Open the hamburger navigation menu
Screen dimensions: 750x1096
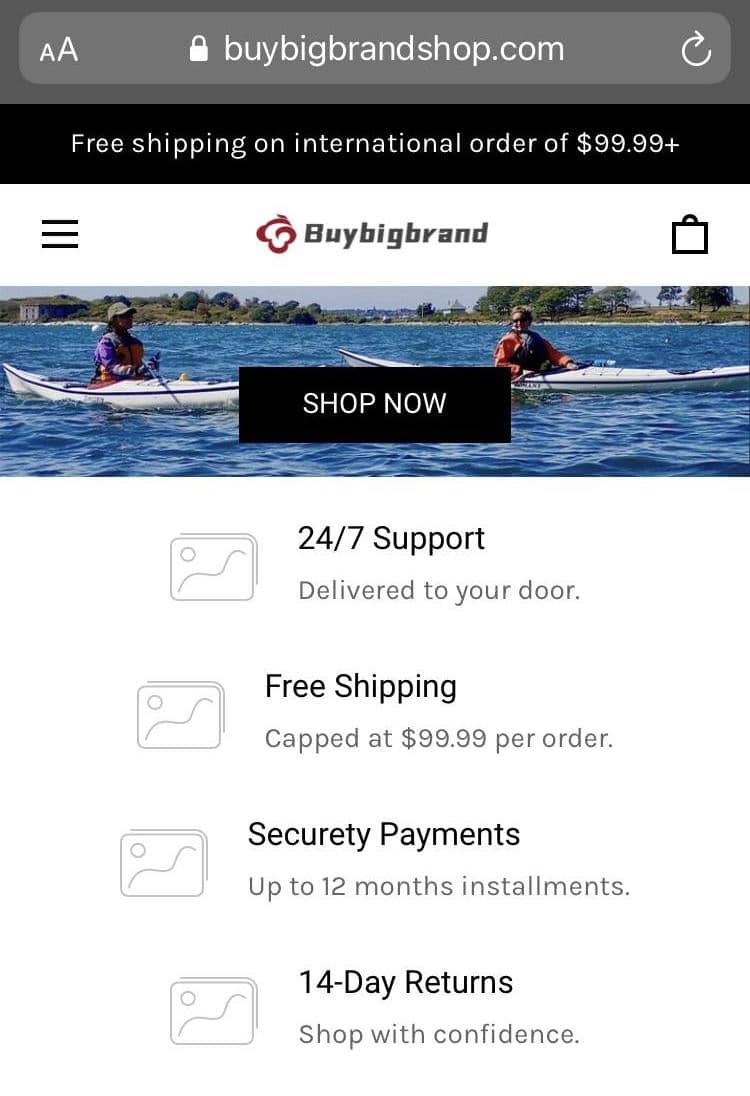point(60,234)
